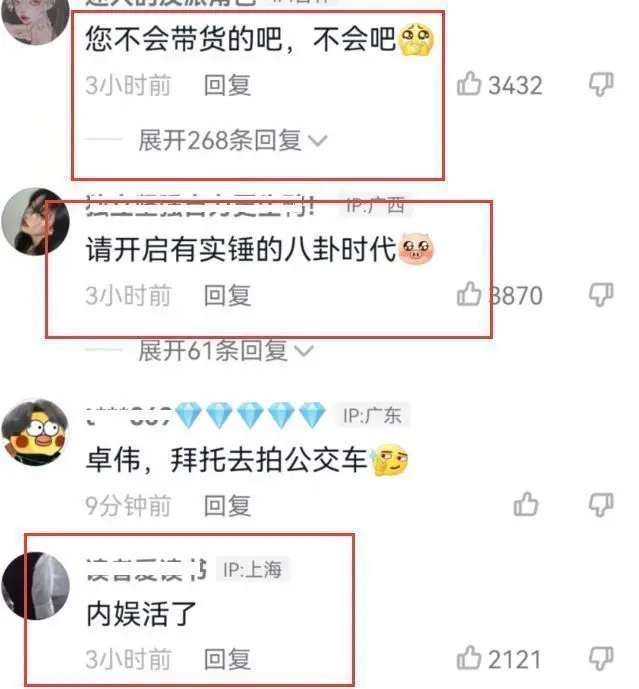Dislike the comment '您不会带货的吧'
Image resolution: width=639 pixels, height=689 pixels.
(601, 85)
